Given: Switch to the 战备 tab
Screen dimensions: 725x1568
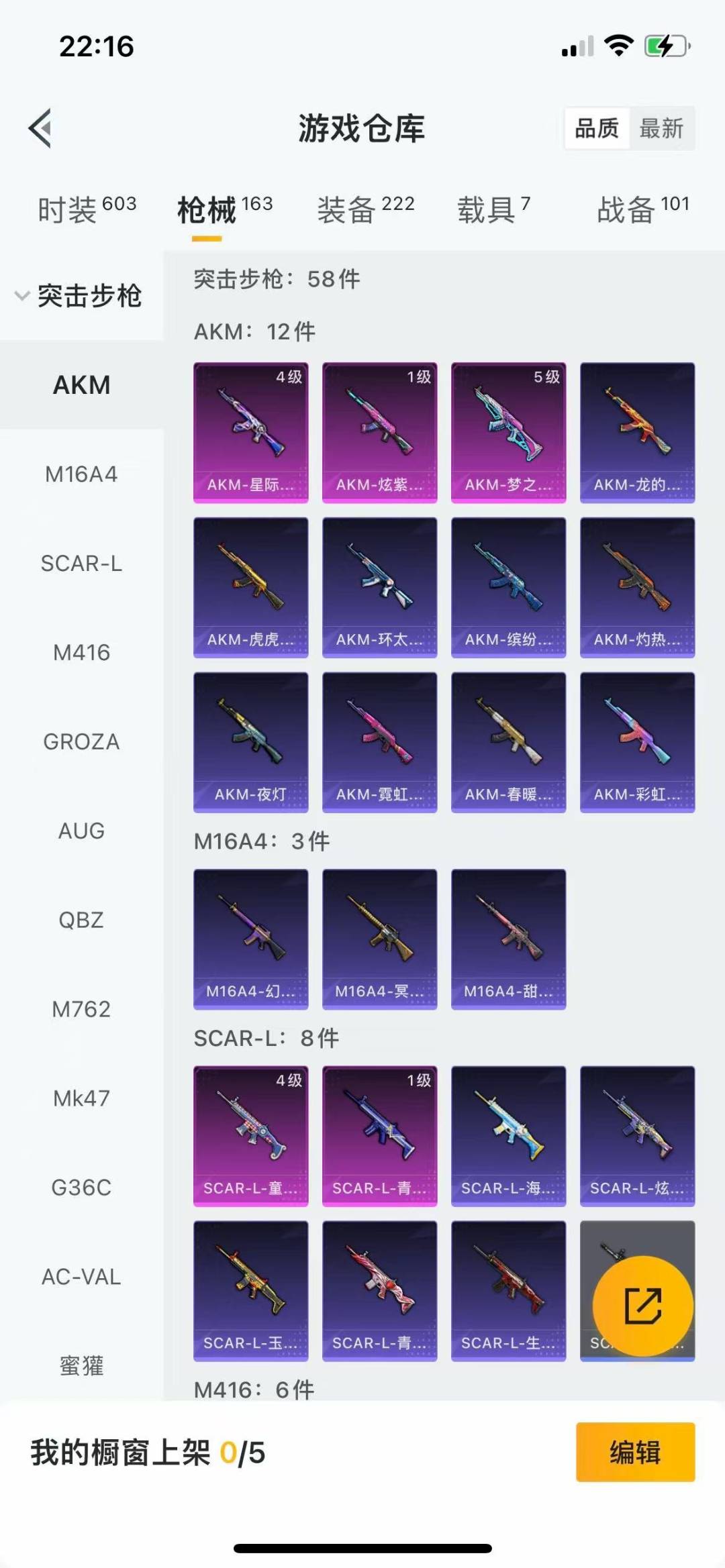Looking at the screenshot, I should tap(643, 209).
